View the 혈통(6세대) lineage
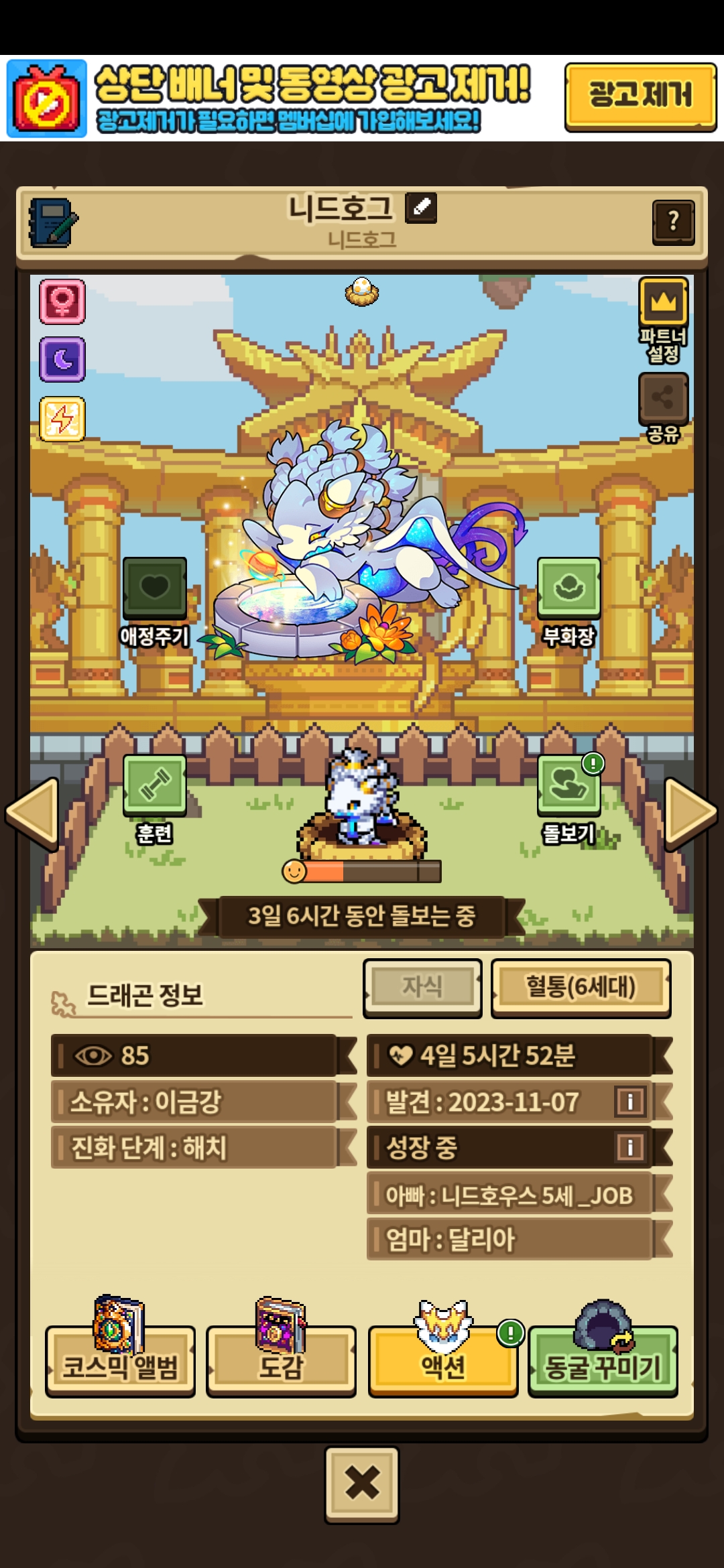This screenshot has width=724, height=1568. (x=581, y=988)
